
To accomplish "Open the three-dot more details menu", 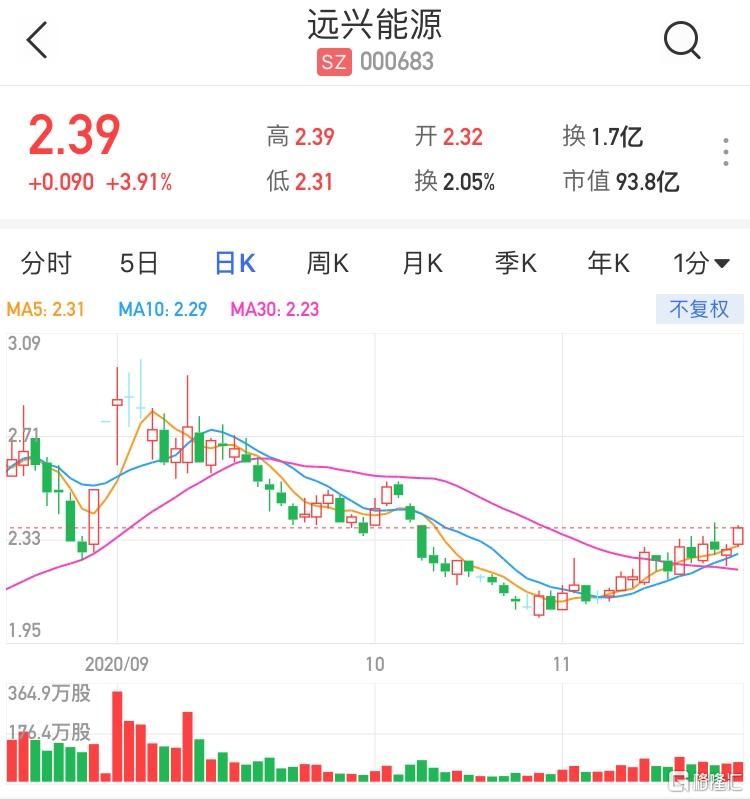I will coord(726,152).
